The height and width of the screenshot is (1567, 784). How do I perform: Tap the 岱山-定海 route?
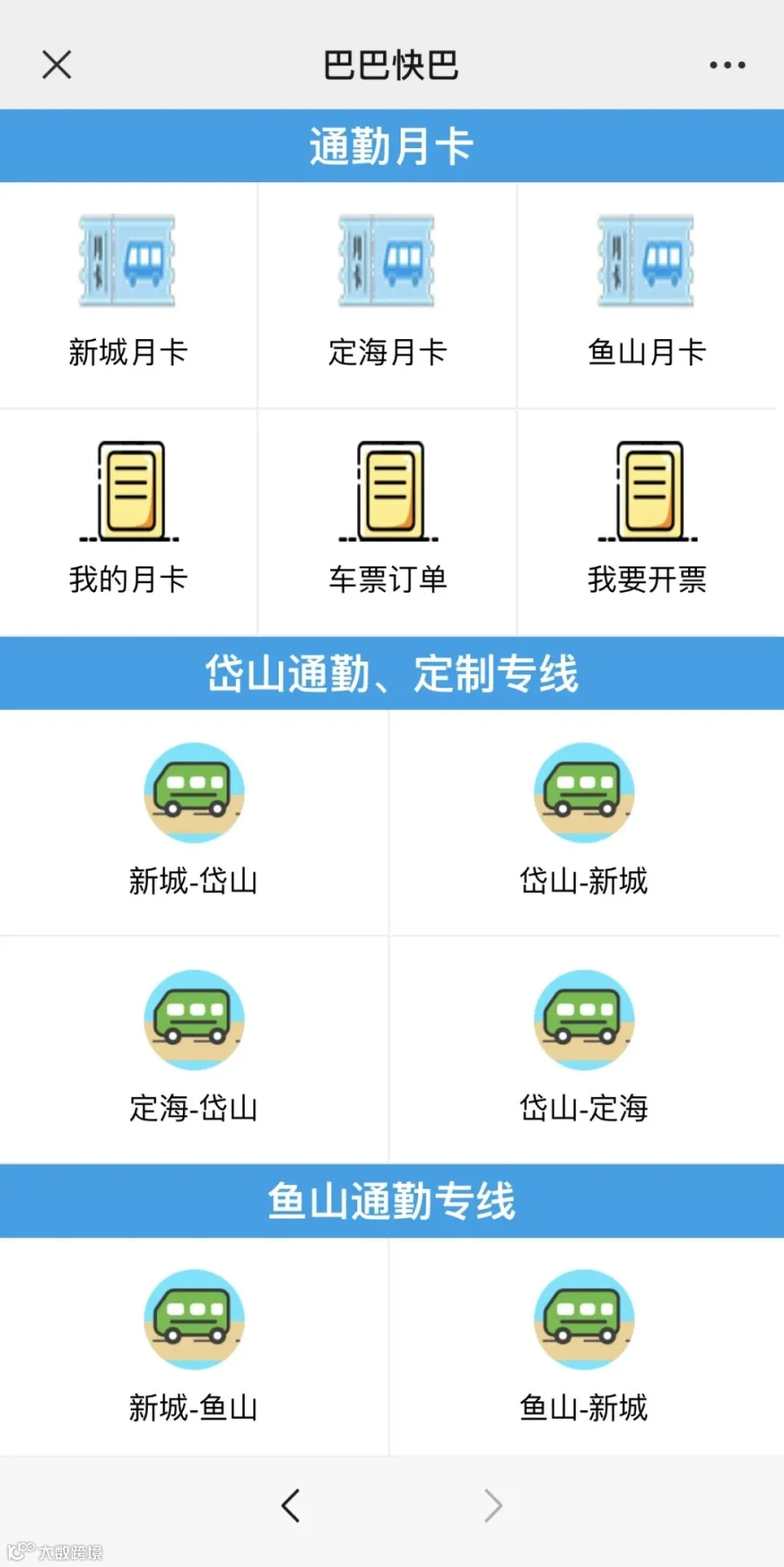585,1049
